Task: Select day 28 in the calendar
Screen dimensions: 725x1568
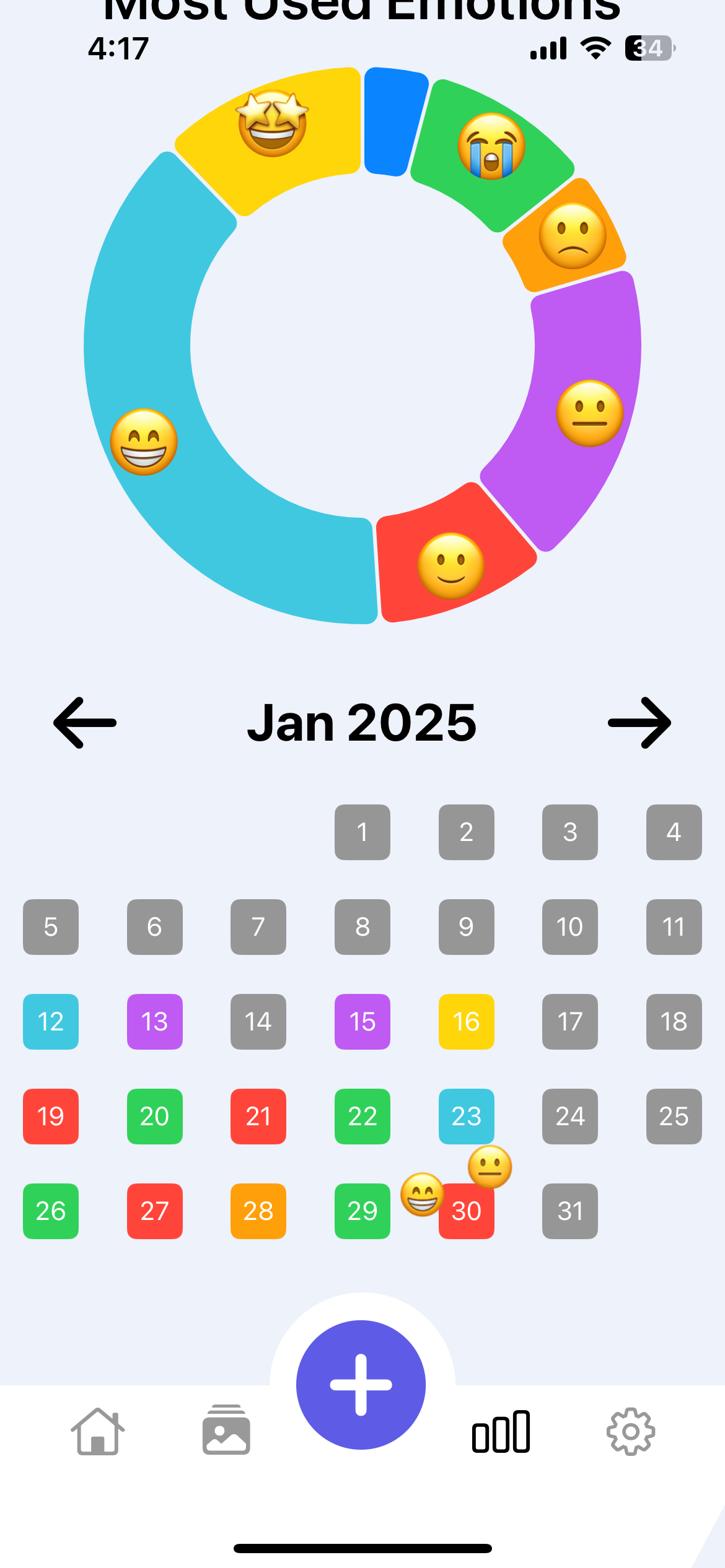Action: click(x=258, y=1211)
